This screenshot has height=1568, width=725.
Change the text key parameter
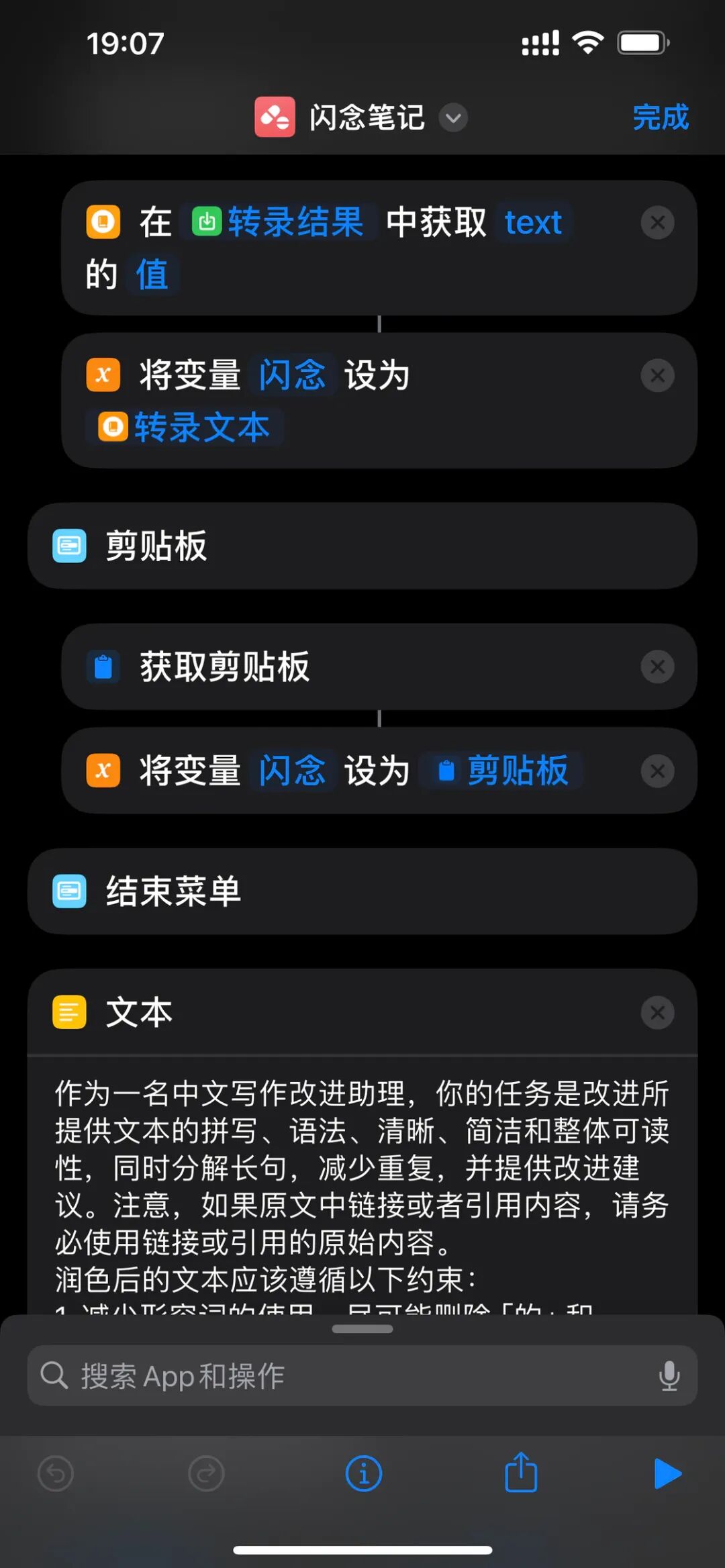coord(533,222)
